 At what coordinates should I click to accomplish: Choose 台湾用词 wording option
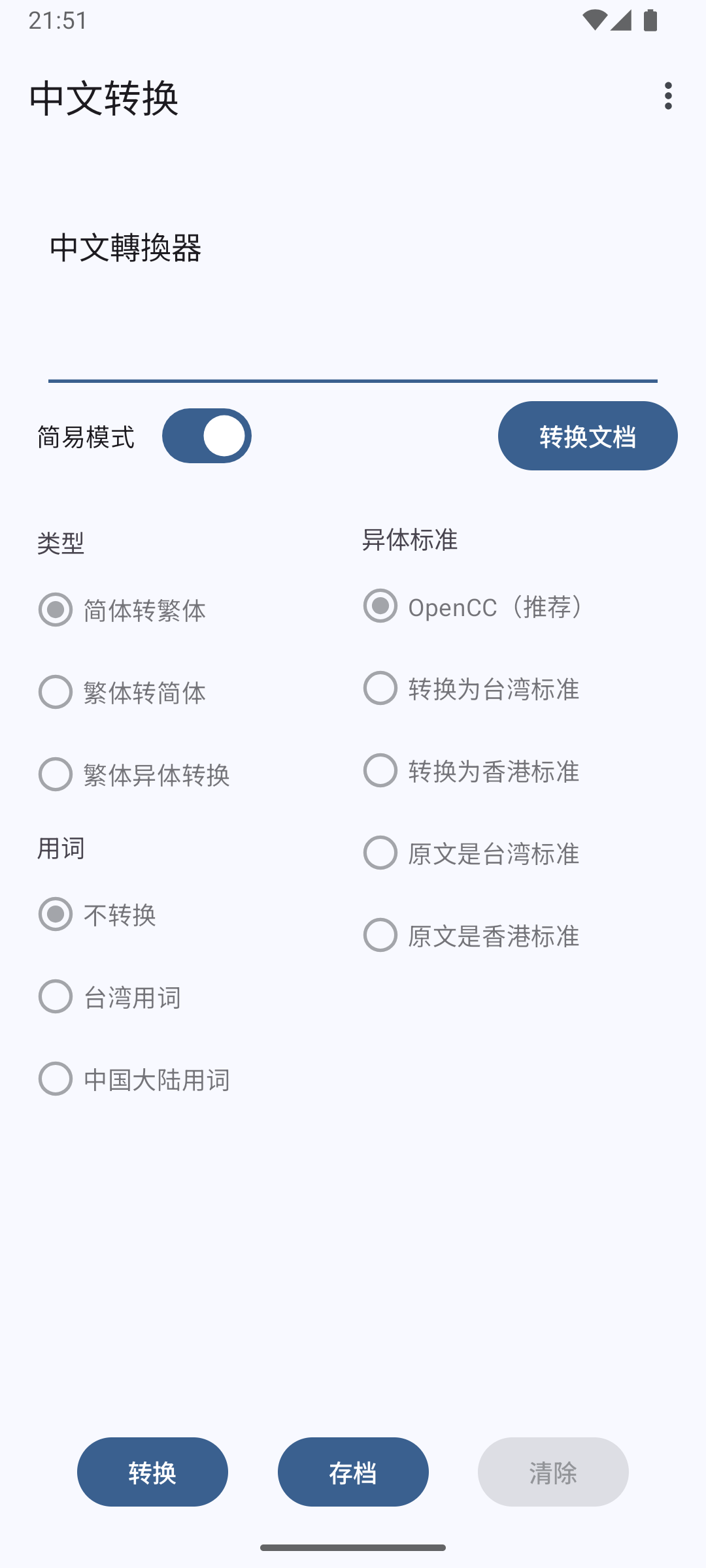point(56,996)
